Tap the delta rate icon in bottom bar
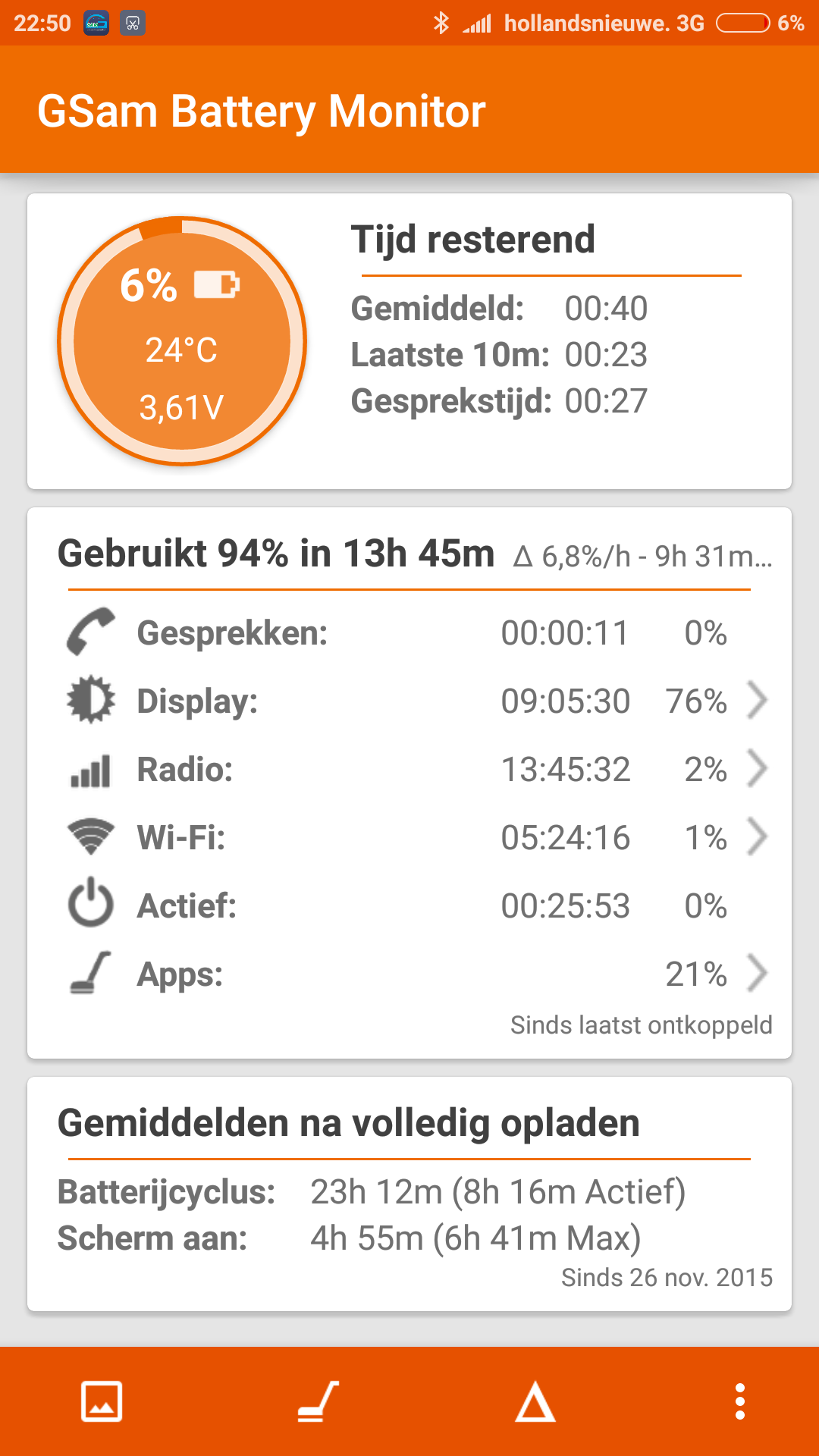This screenshot has height=1456, width=819. coord(535,1401)
